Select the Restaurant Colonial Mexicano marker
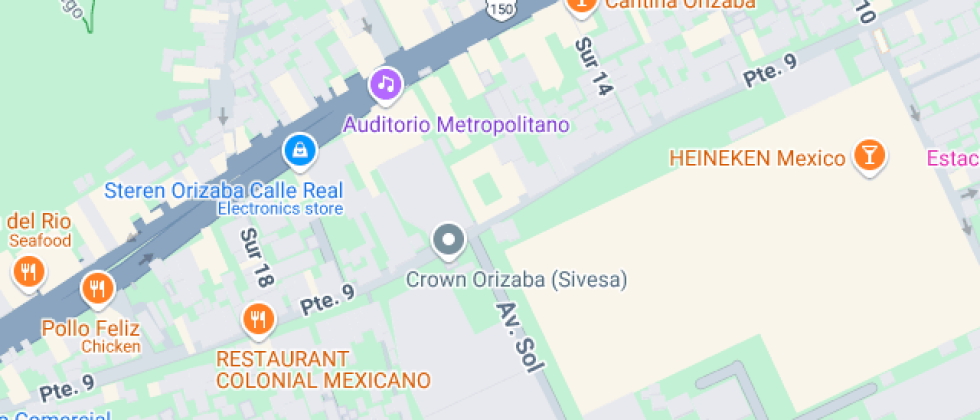The image size is (980, 420). (259, 319)
